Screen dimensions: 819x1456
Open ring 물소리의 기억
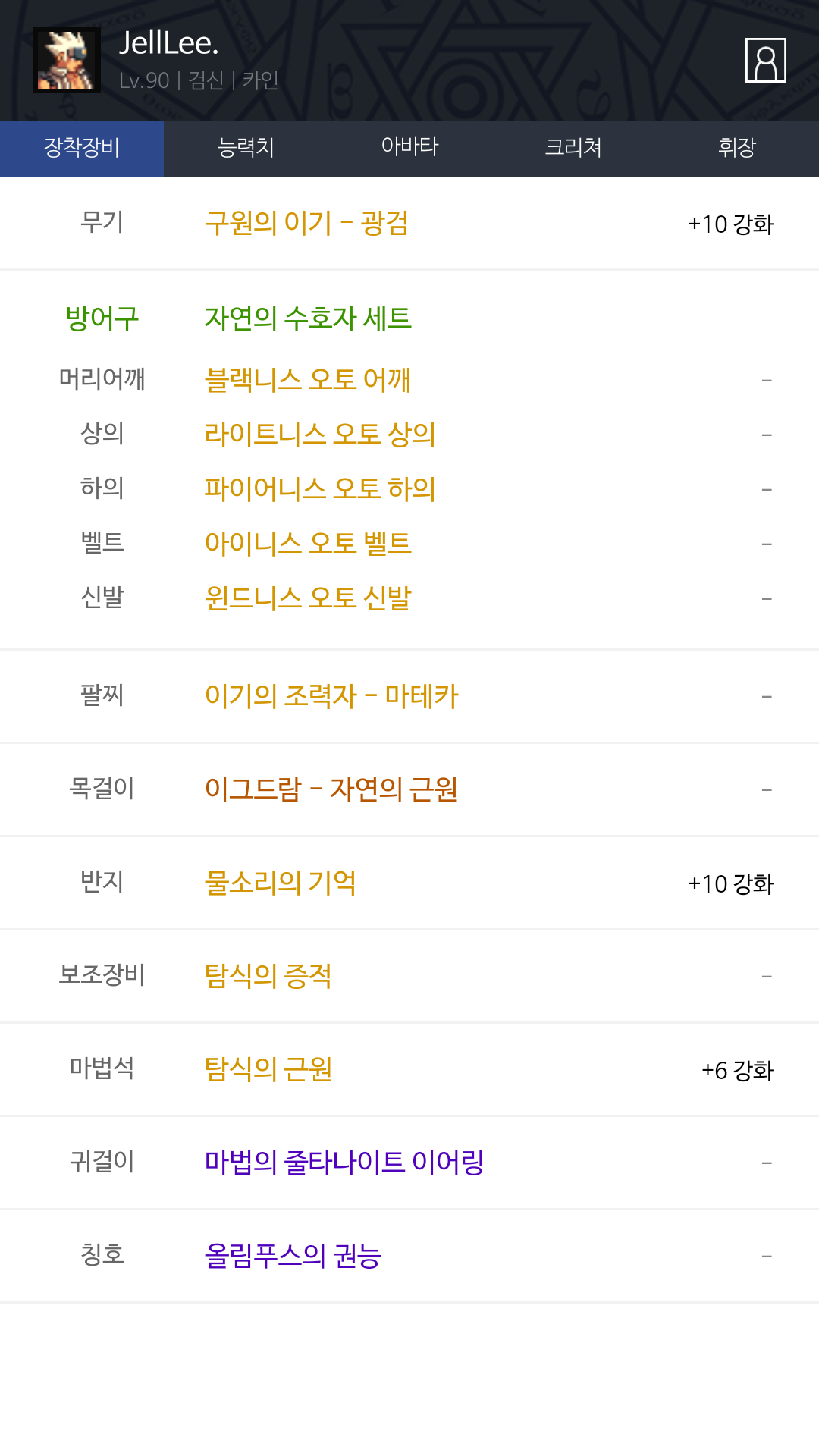click(x=281, y=883)
